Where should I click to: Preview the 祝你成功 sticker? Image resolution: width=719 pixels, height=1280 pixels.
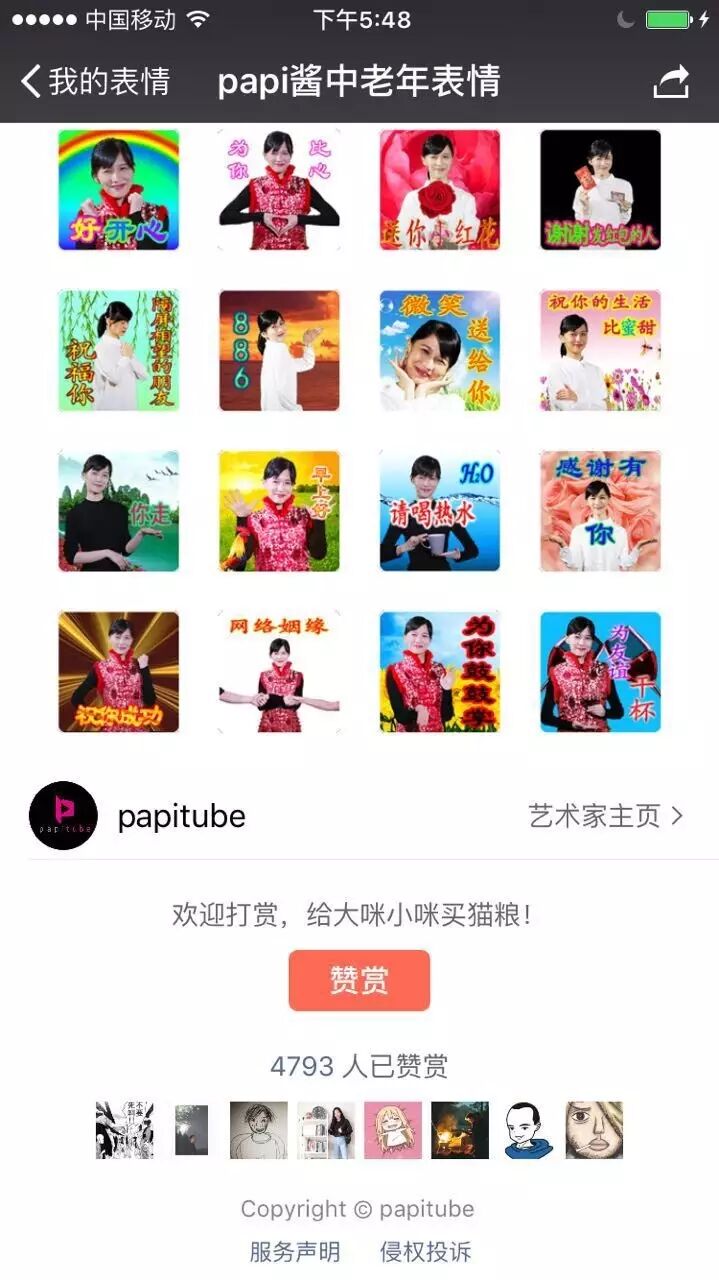(x=118, y=672)
